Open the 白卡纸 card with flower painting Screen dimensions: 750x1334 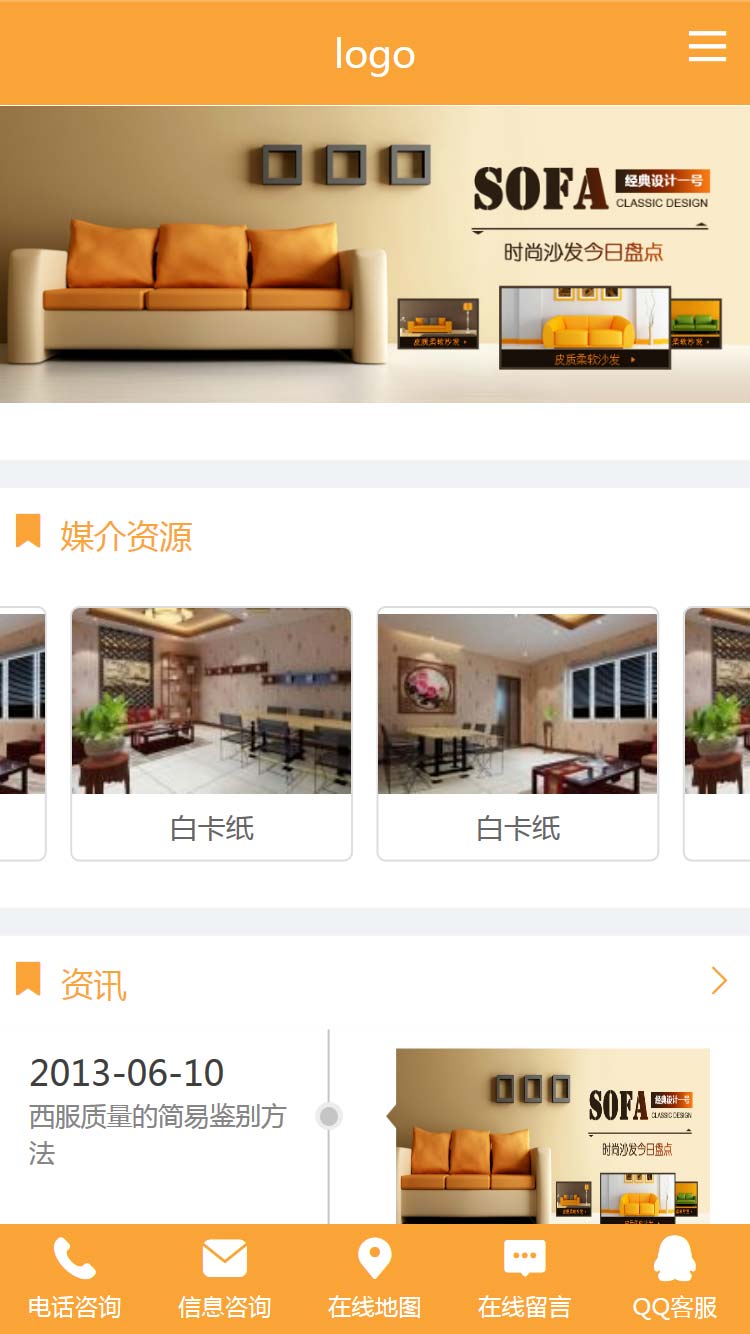point(517,733)
